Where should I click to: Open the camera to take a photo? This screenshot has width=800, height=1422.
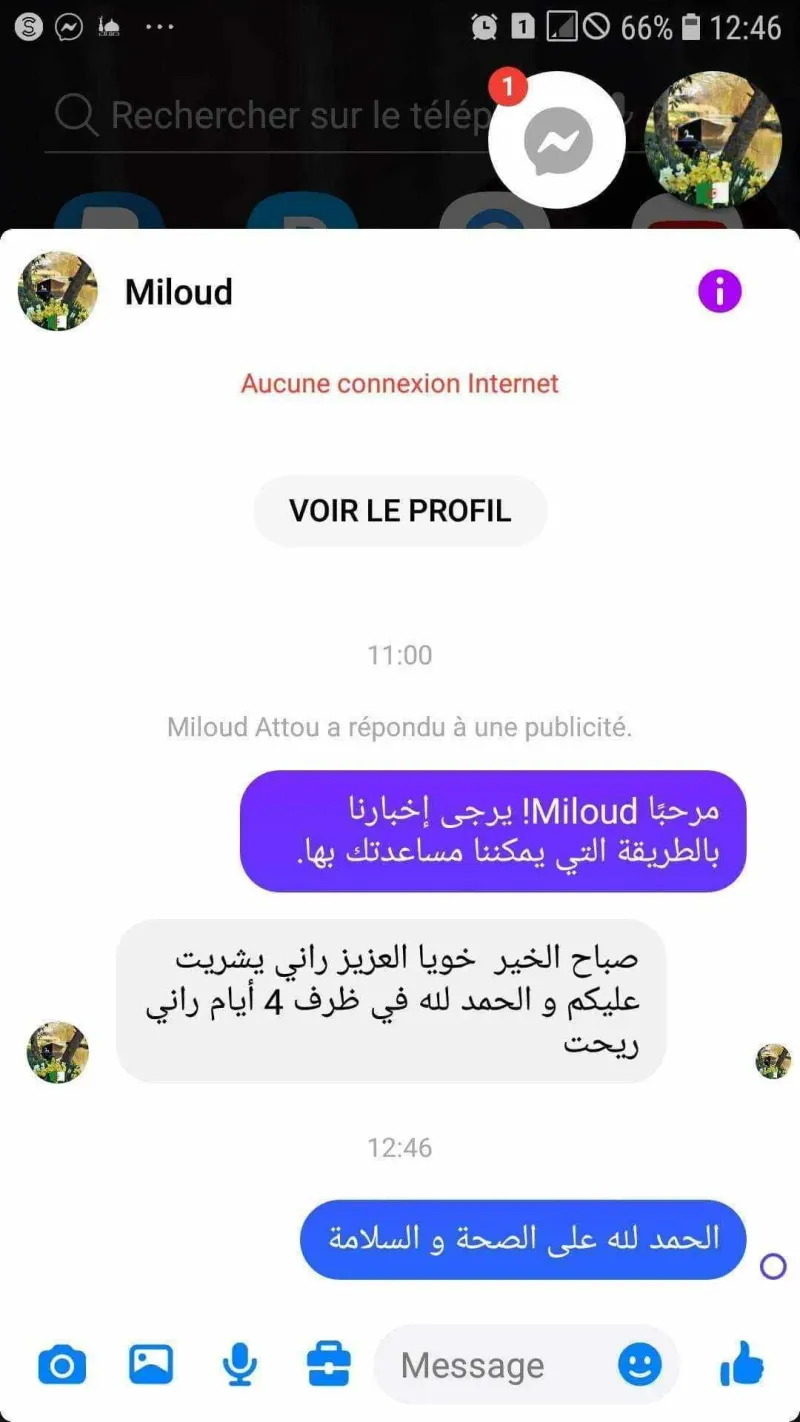tap(62, 1365)
